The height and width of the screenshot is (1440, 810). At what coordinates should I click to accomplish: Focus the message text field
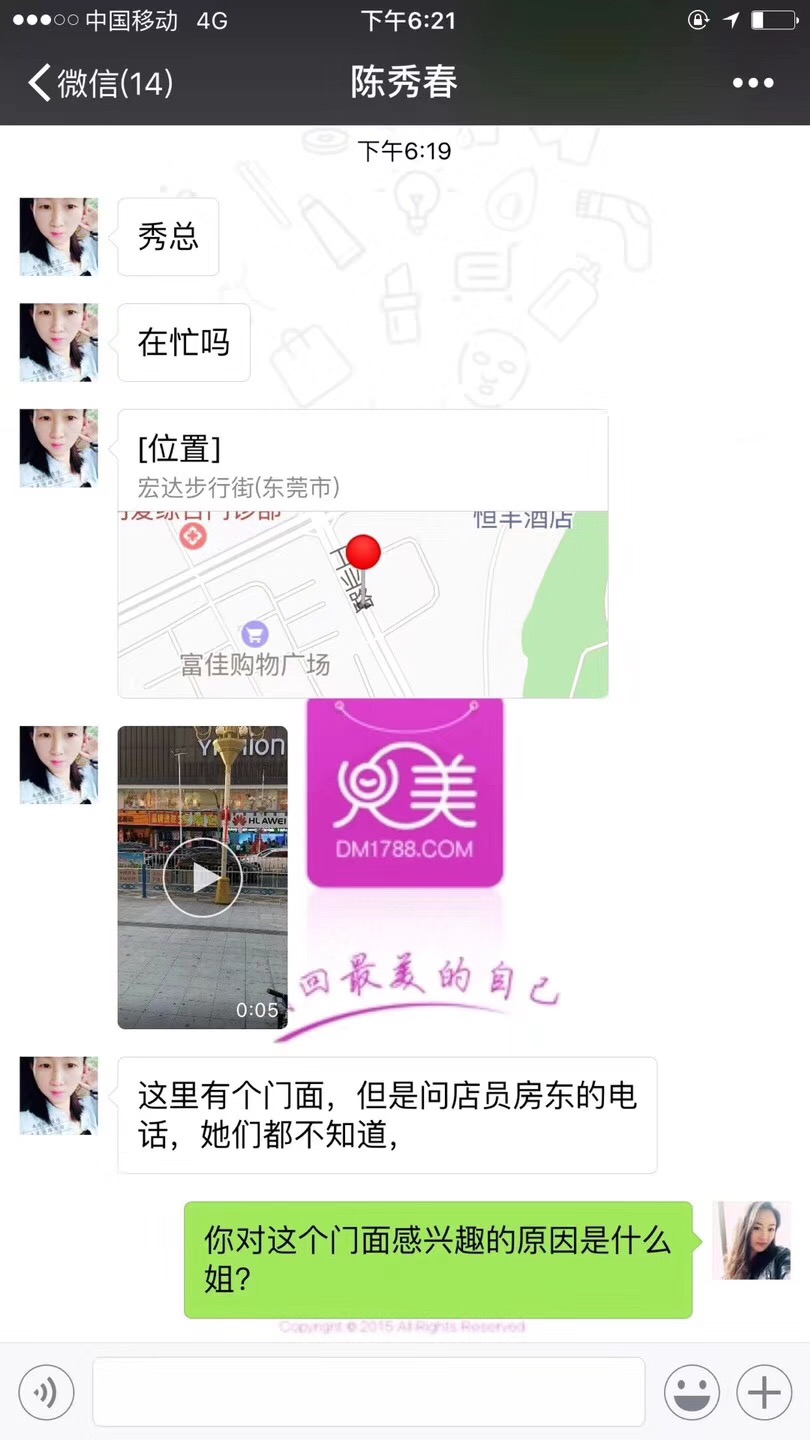(368, 1391)
